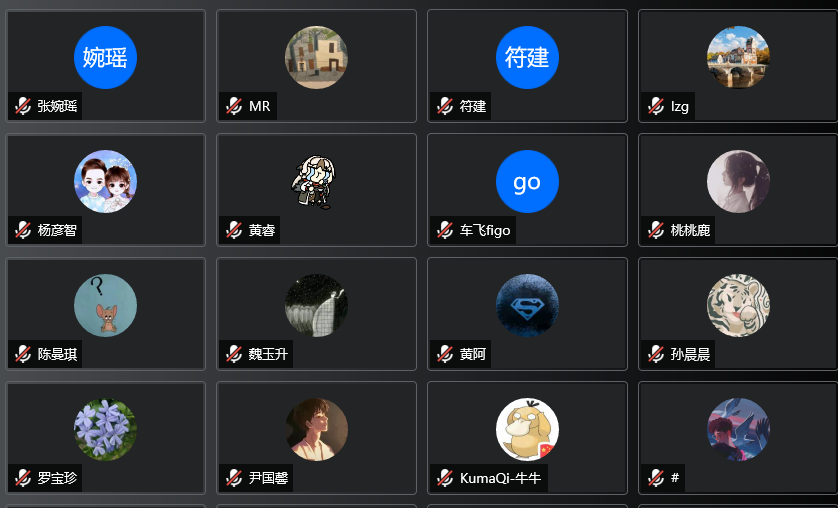Open KumaQi-牛牛's participant tile
The width and height of the screenshot is (838, 508).
tap(527, 437)
